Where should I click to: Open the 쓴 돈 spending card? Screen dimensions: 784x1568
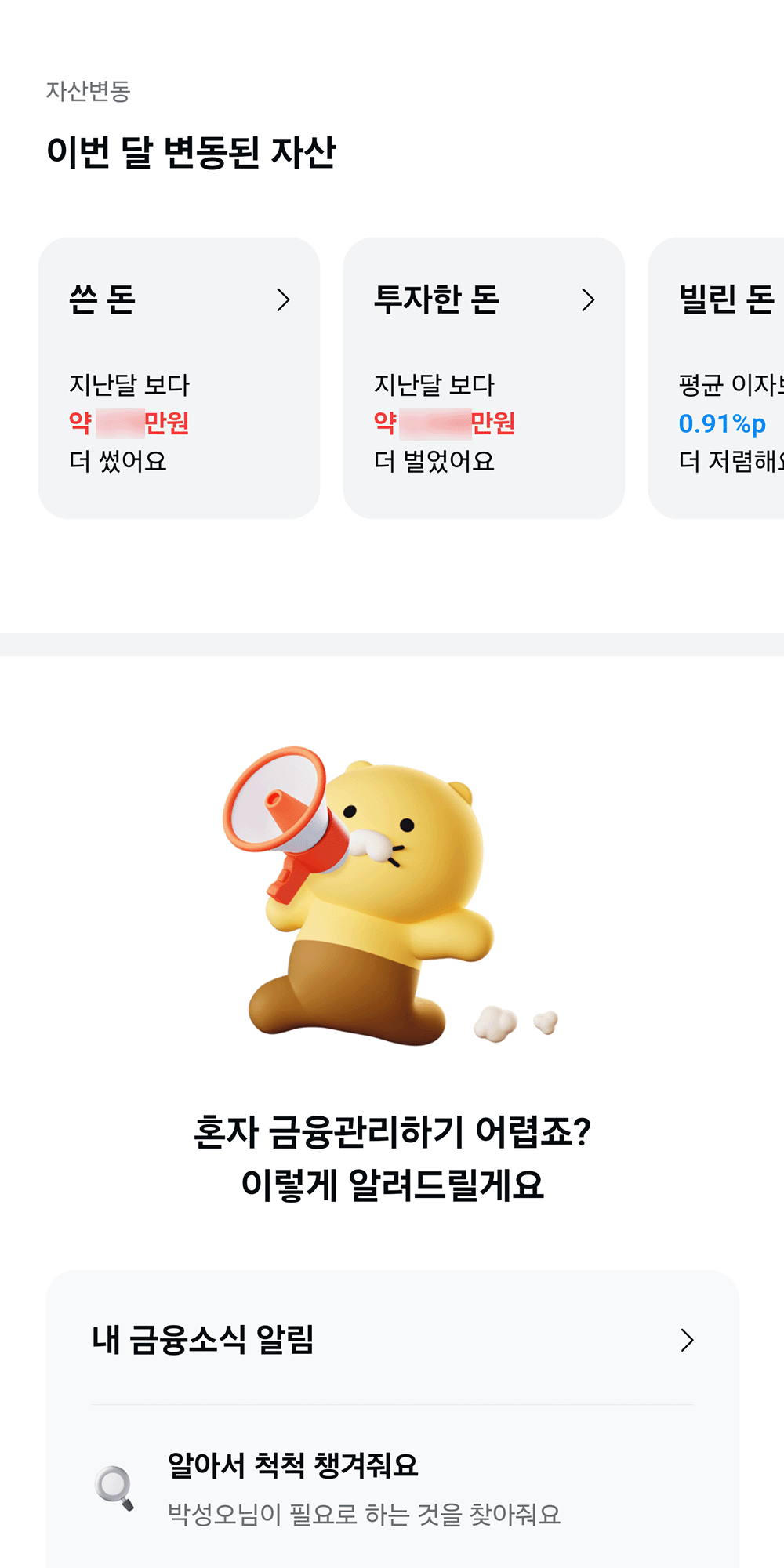179,378
